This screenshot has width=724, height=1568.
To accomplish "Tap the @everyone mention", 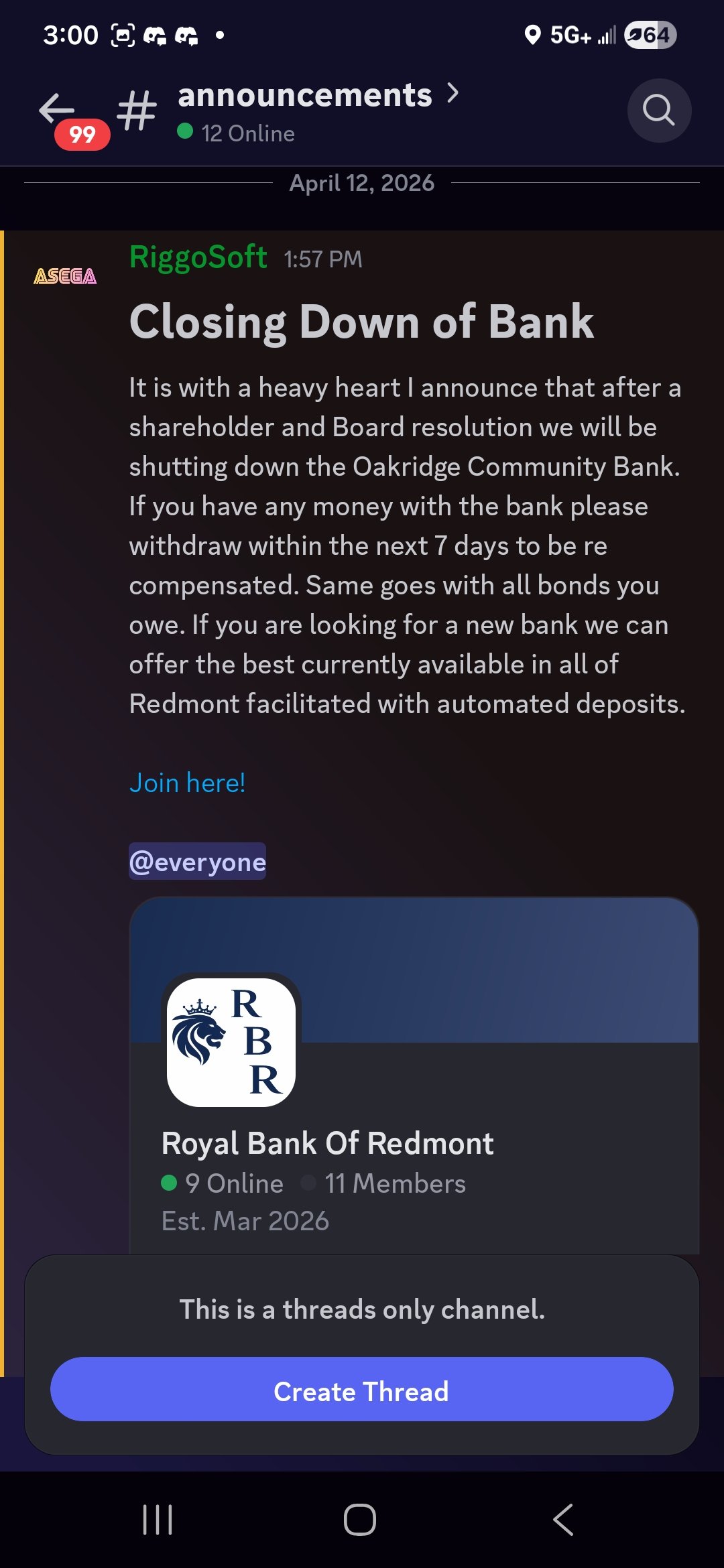I will point(197,862).
